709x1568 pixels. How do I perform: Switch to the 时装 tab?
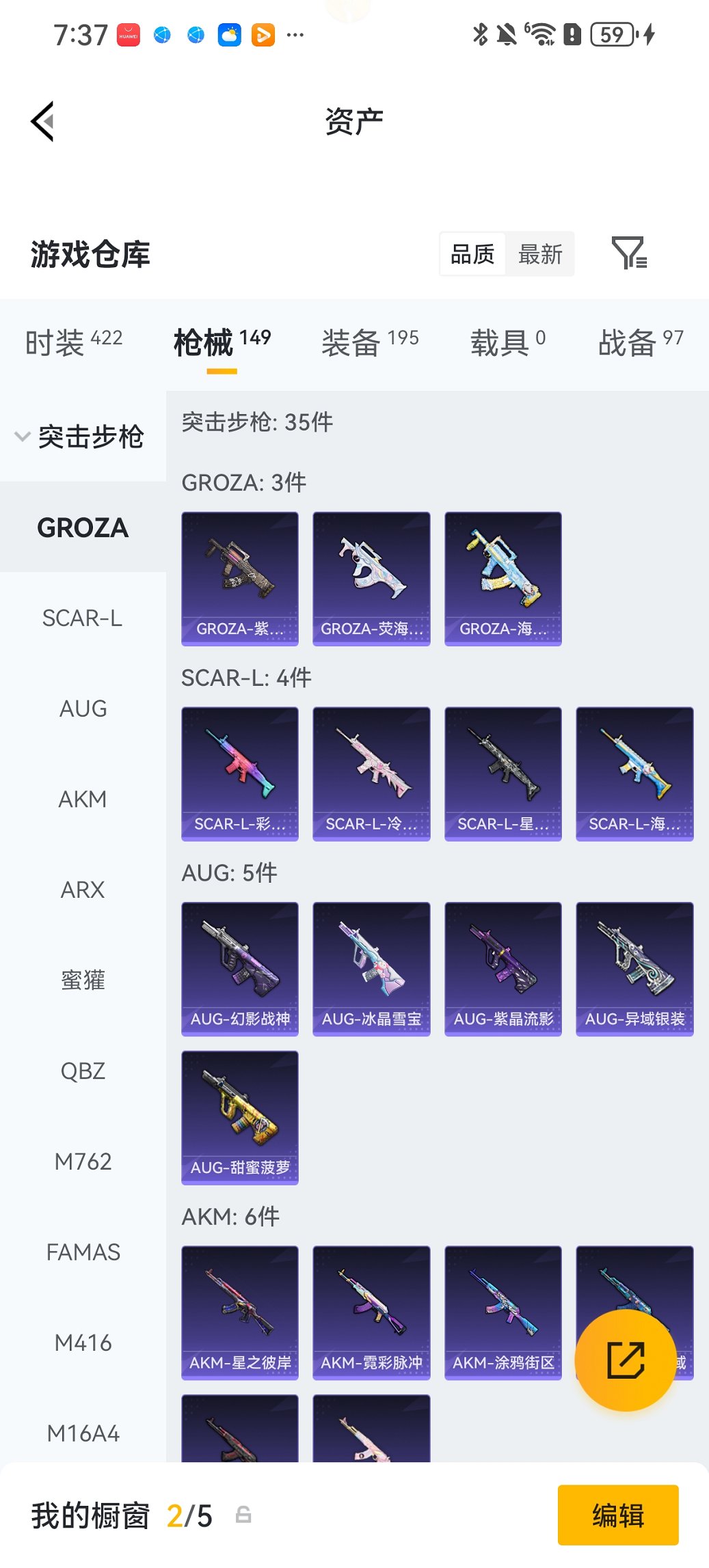point(73,341)
